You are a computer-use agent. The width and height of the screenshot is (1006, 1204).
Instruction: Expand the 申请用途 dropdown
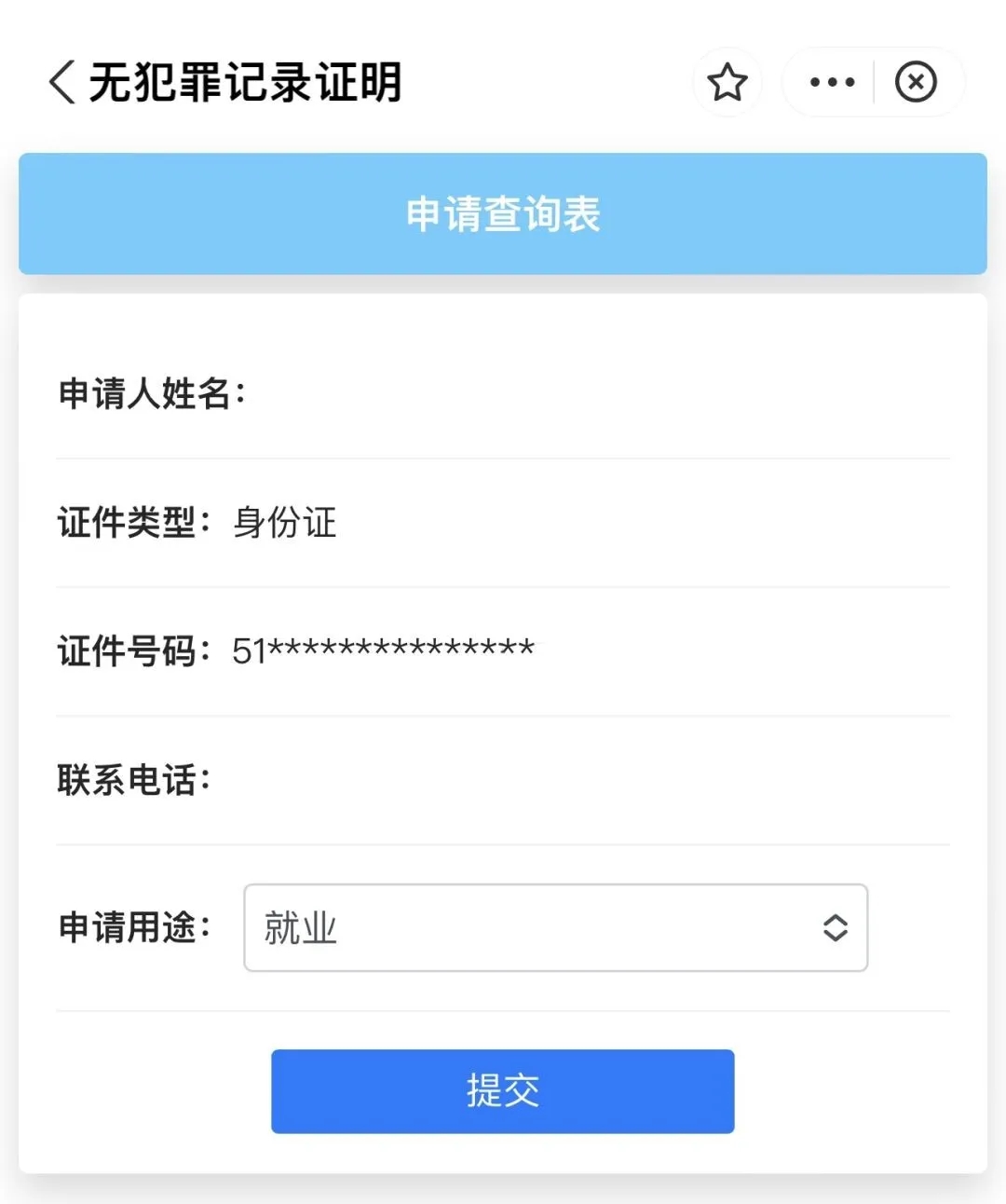click(555, 927)
